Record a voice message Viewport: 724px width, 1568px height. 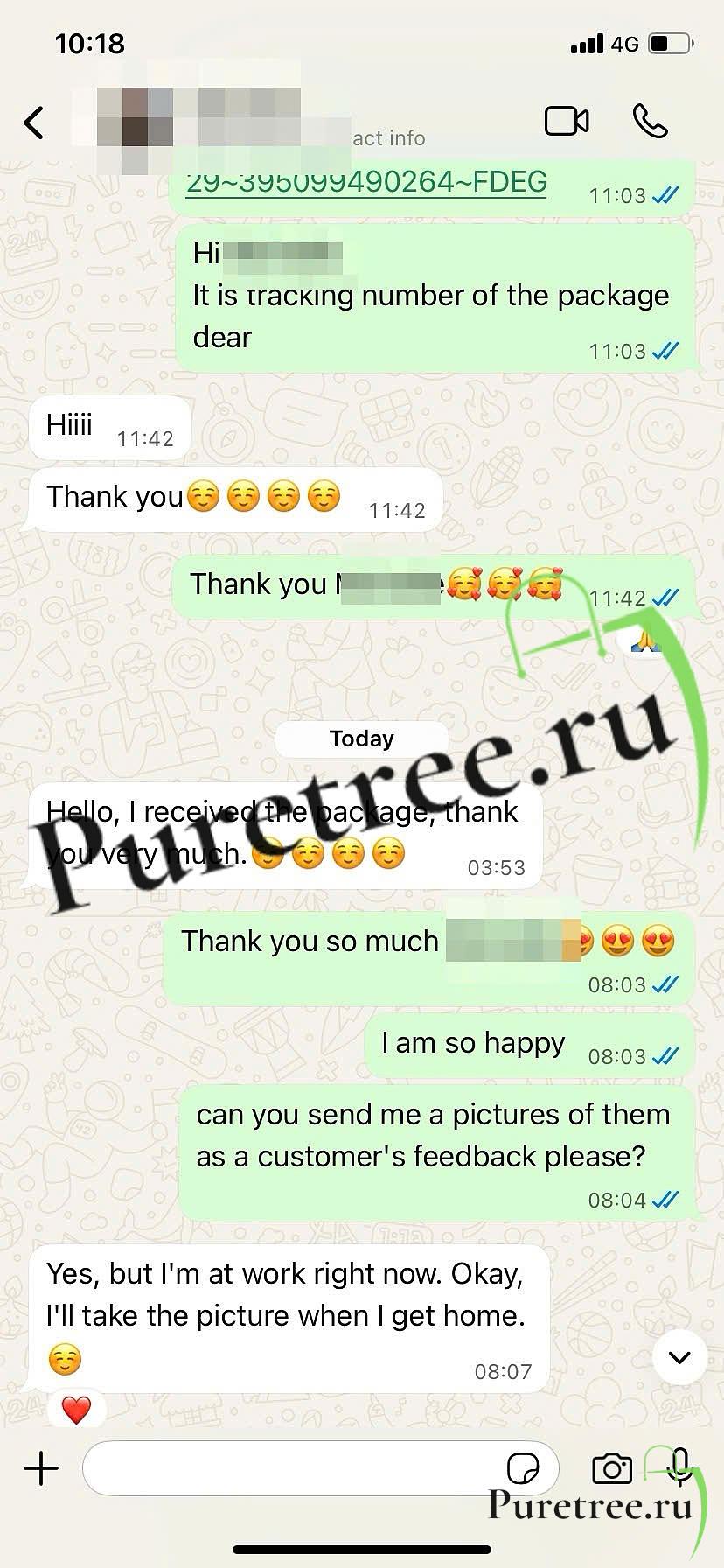tap(679, 1467)
